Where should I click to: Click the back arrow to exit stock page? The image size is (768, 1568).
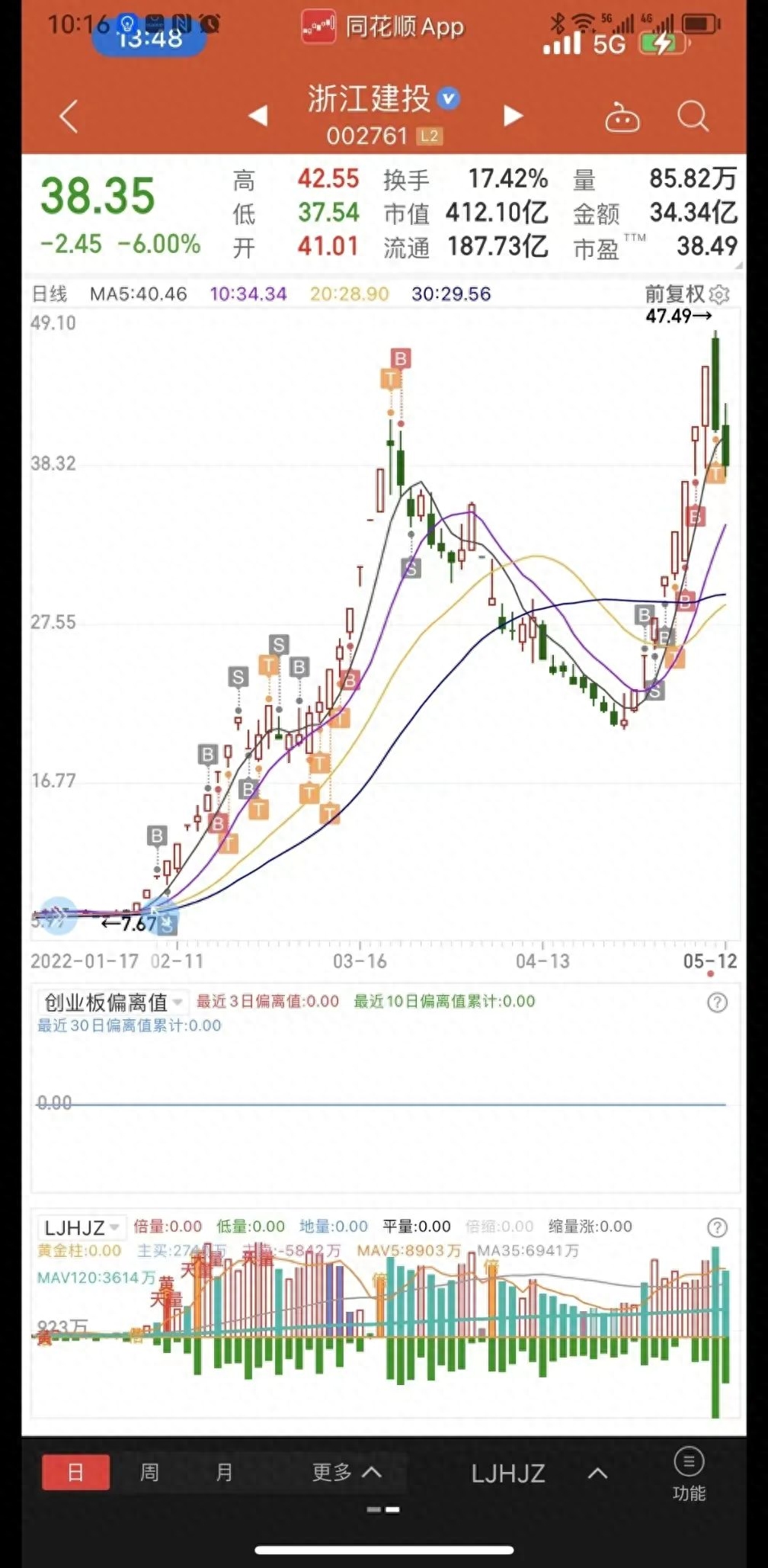(69, 114)
